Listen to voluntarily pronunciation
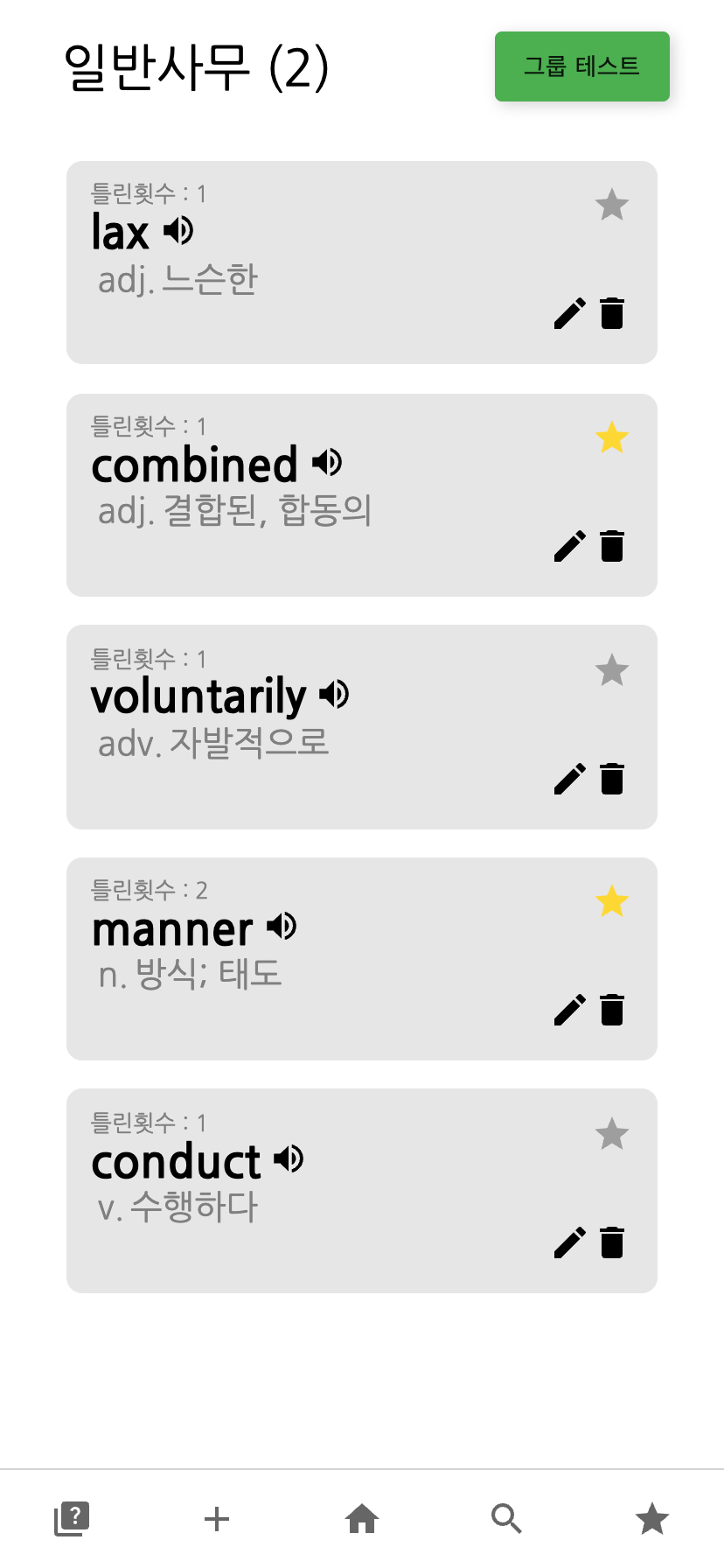 (x=334, y=695)
